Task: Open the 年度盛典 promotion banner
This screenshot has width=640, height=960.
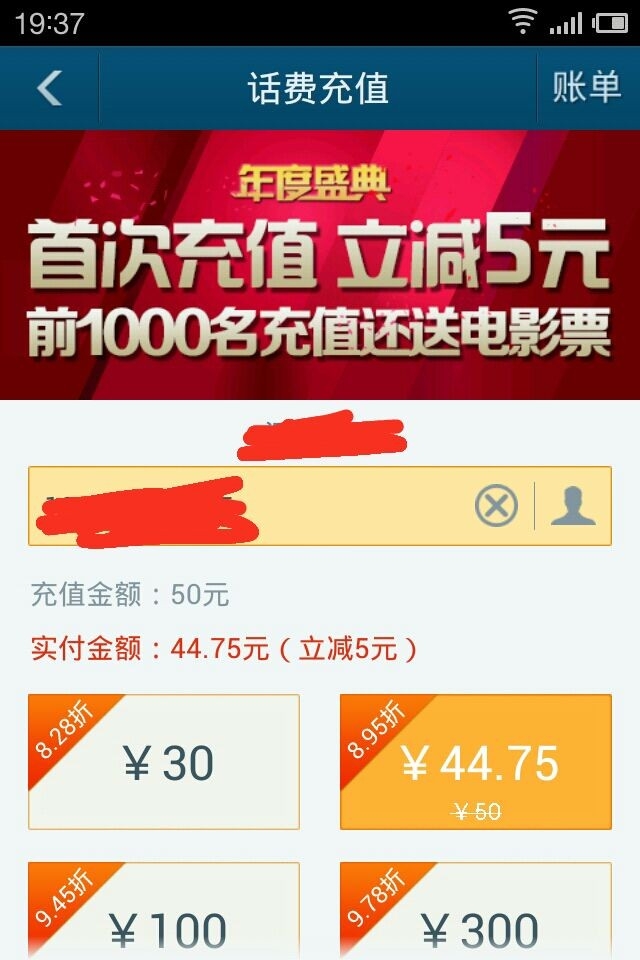Action: click(x=320, y=265)
